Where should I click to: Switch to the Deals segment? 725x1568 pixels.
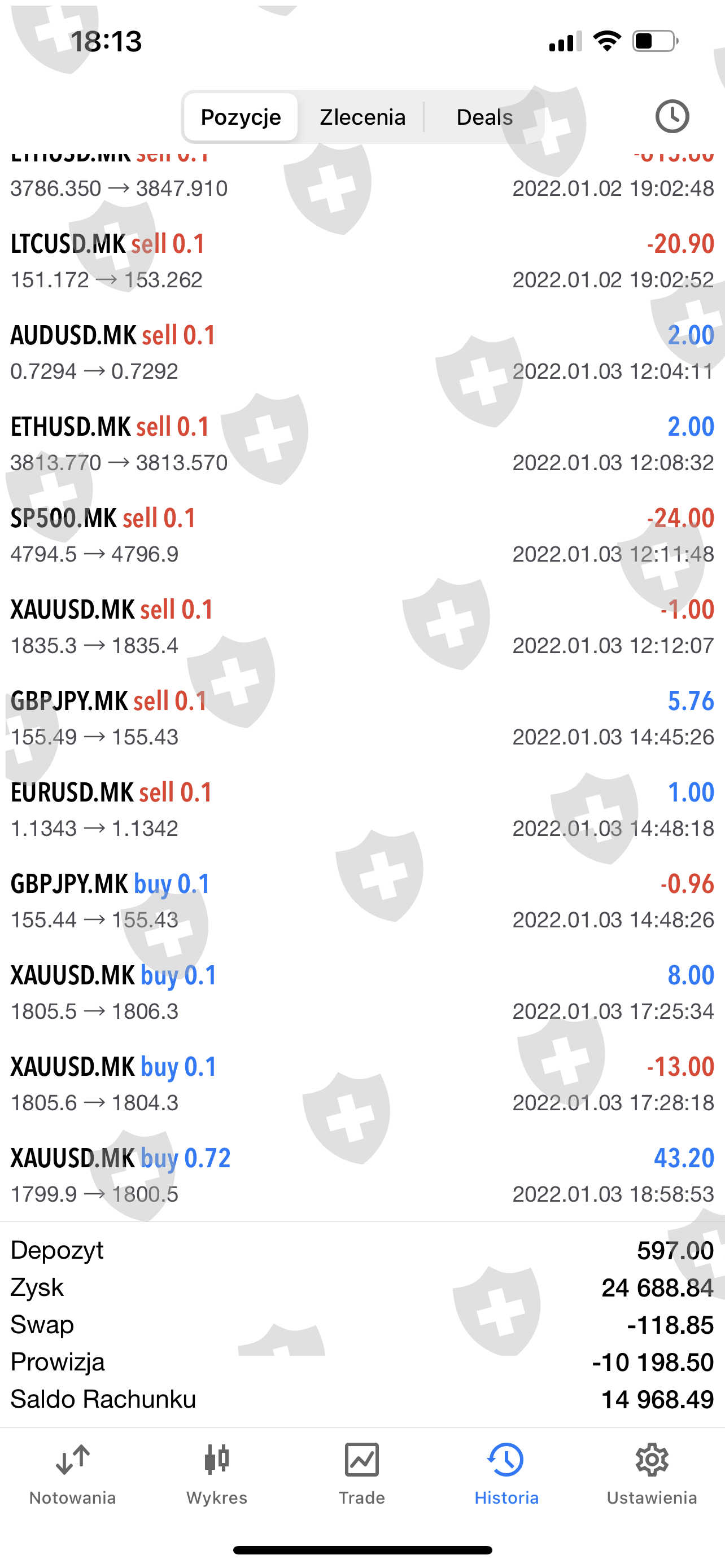click(484, 117)
